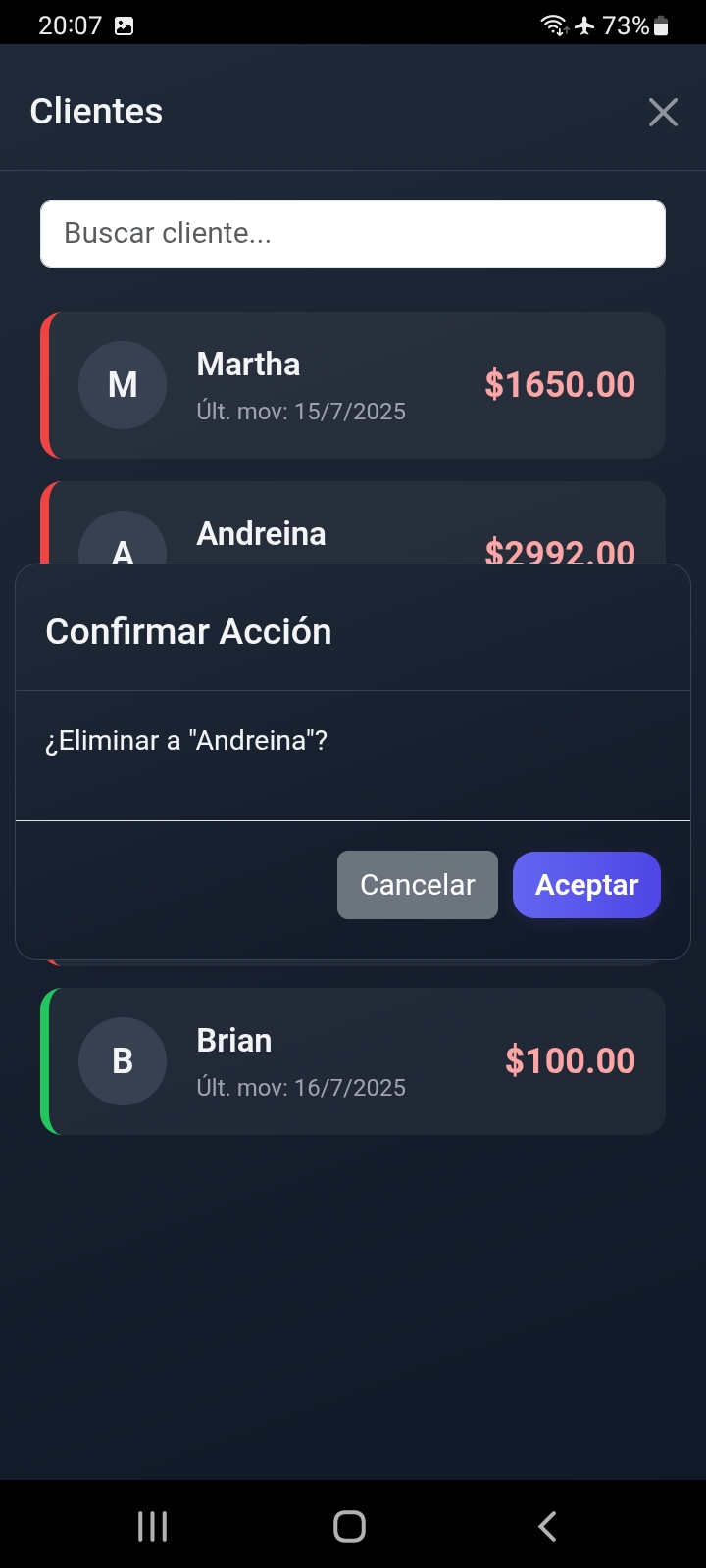Confirm deletion with Aceptar
This screenshot has width=706, height=1568.
586,885
